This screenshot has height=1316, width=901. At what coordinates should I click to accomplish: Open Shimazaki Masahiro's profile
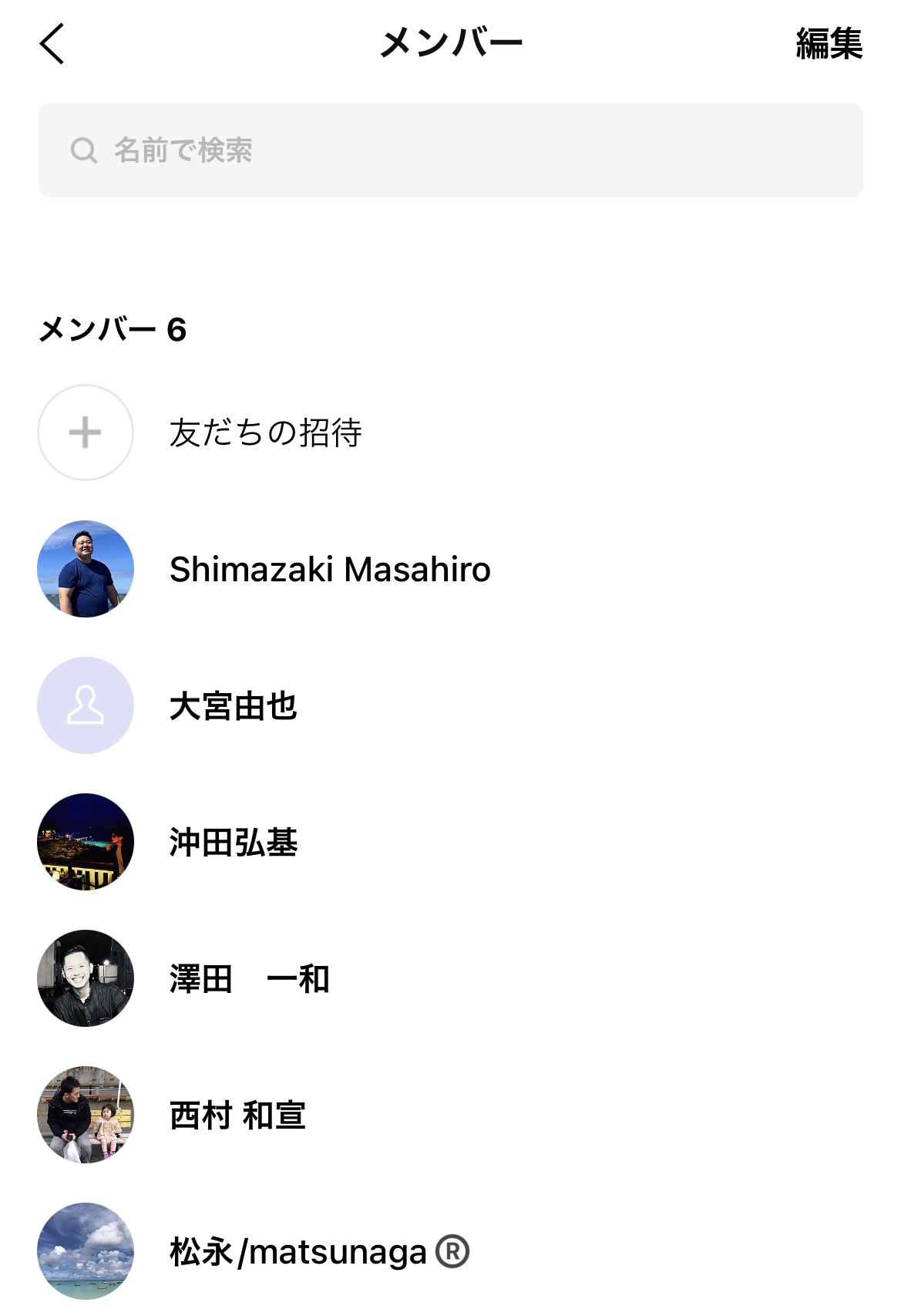pyautogui.click(x=329, y=570)
